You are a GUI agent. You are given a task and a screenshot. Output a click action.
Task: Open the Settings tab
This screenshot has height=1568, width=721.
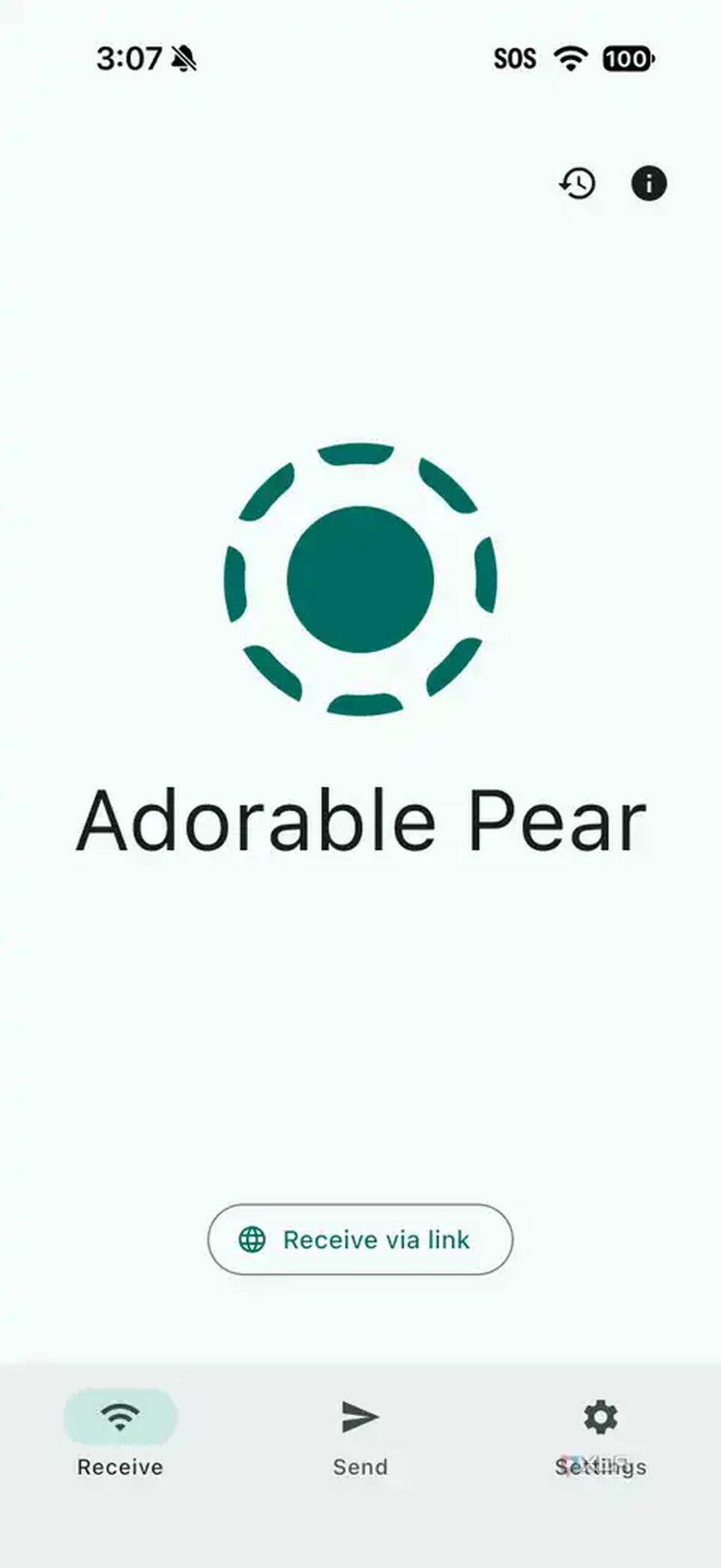point(600,1437)
